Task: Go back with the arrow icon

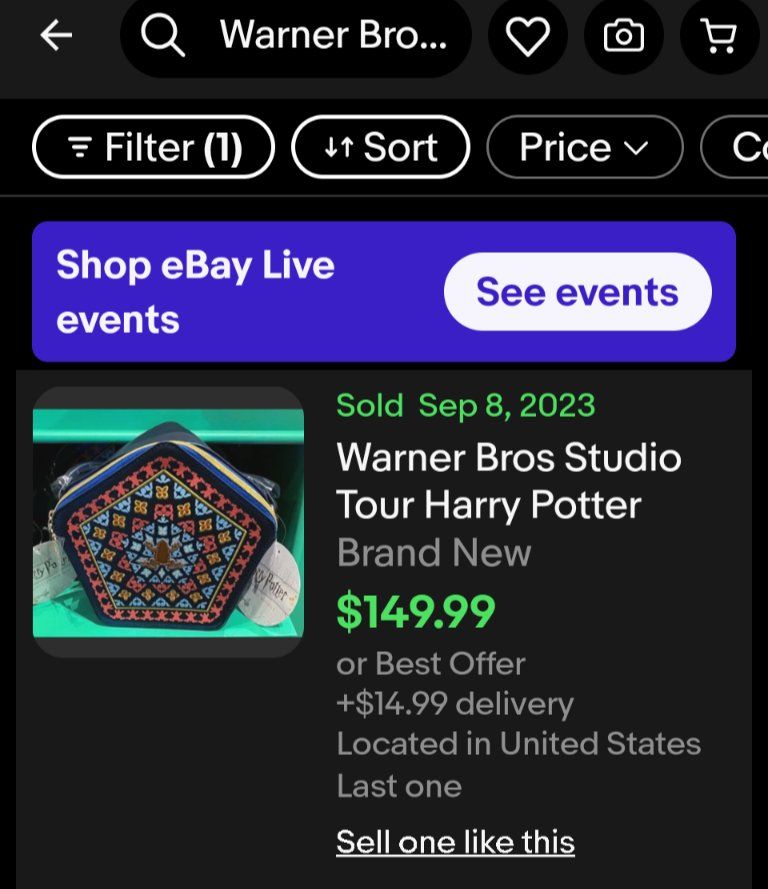Action: click(56, 35)
